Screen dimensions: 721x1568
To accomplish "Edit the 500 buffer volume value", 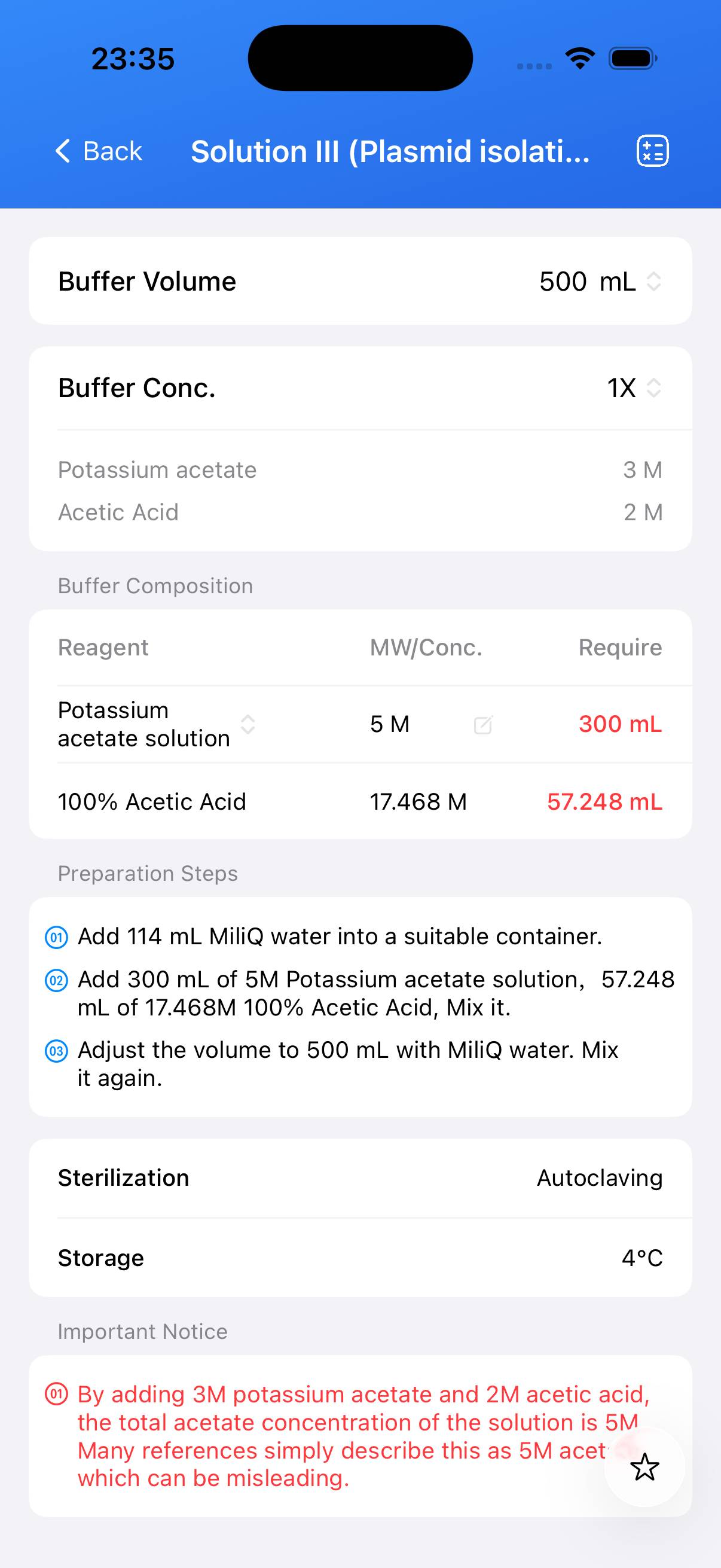I will click(562, 282).
